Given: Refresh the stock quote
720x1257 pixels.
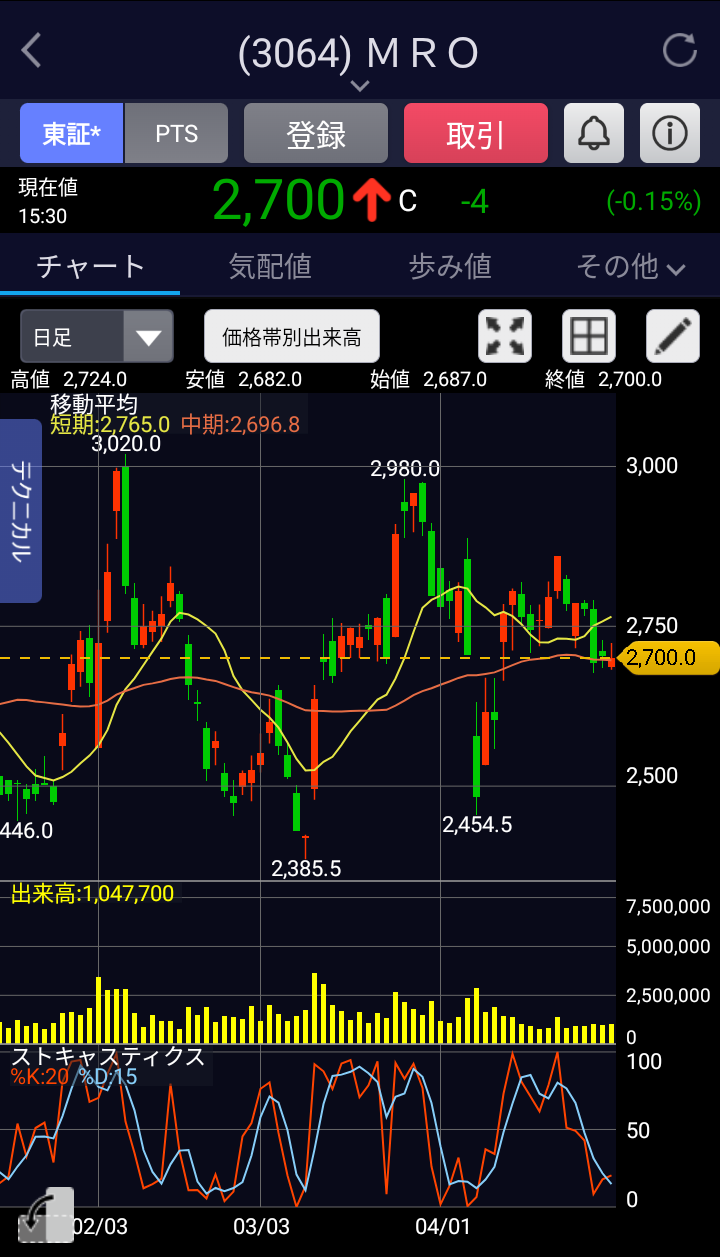Looking at the screenshot, I should click(680, 50).
